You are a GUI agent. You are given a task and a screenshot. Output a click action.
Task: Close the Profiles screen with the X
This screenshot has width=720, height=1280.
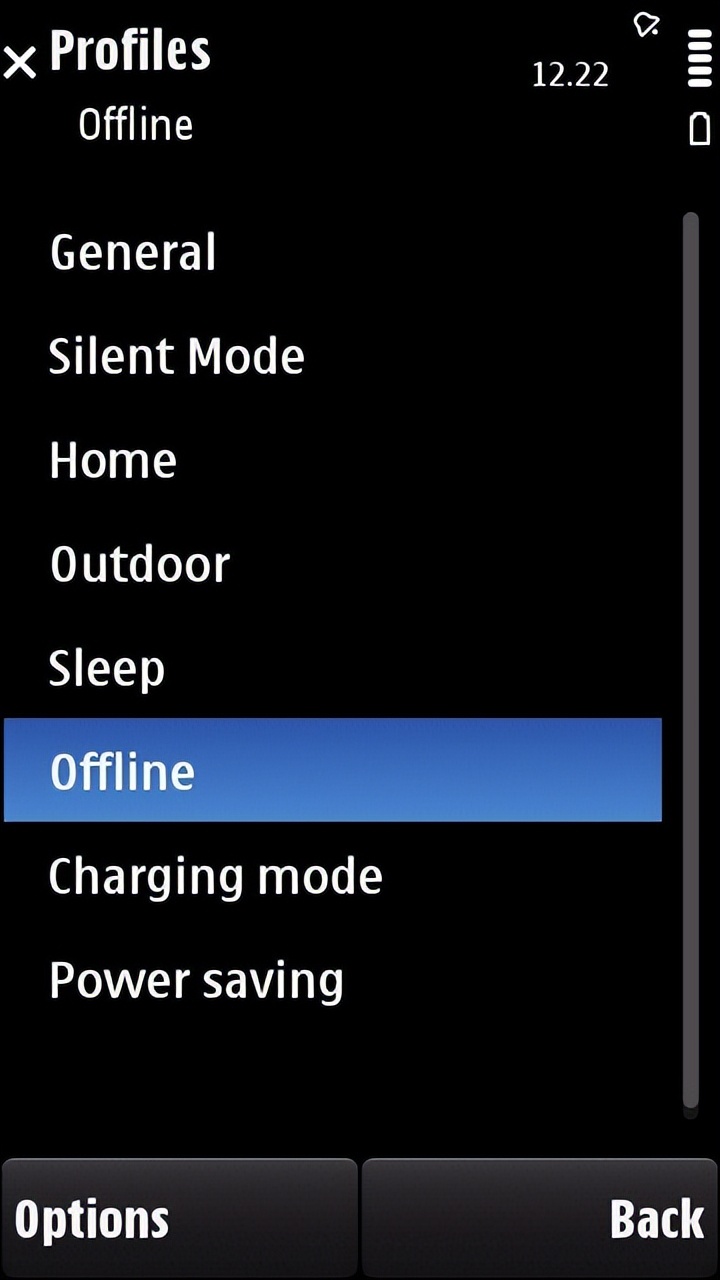(x=20, y=62)
